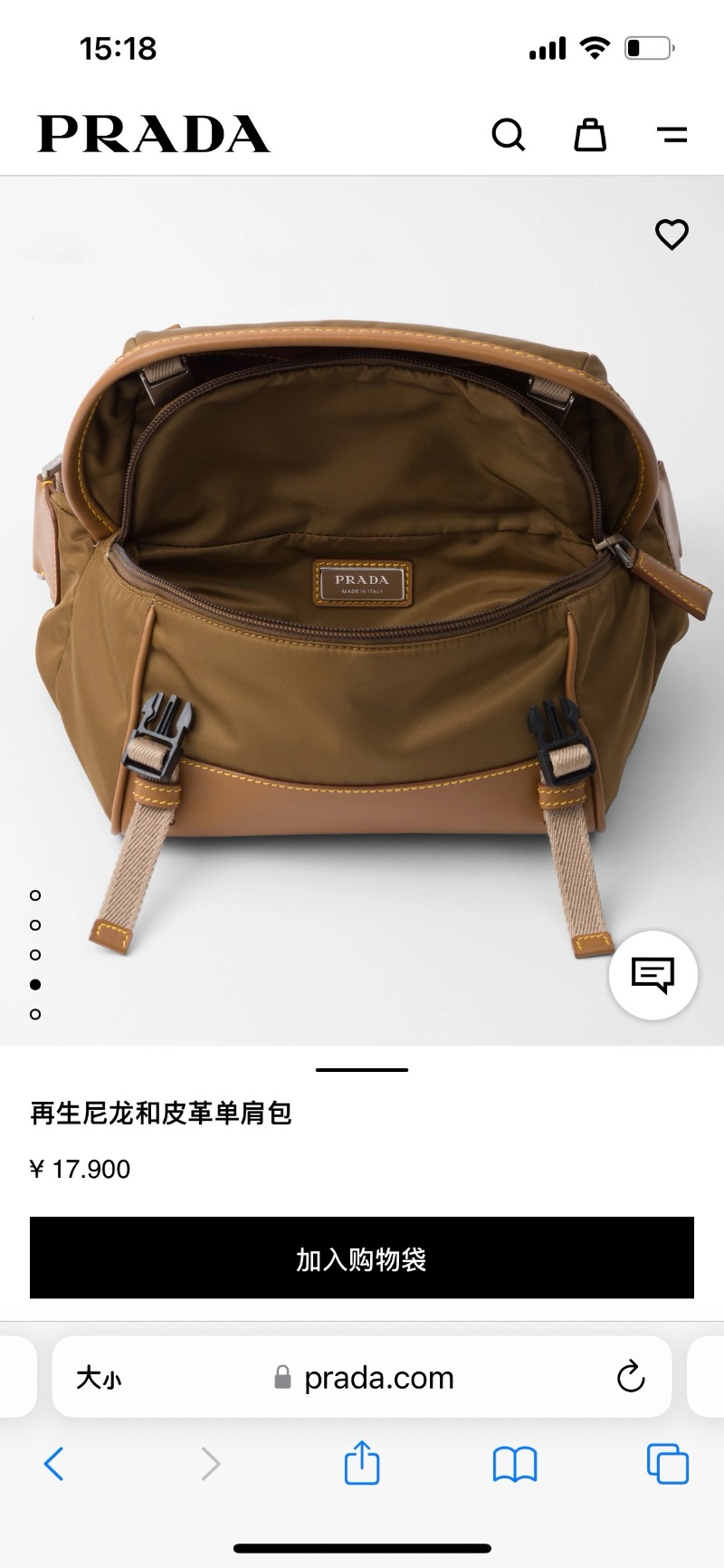The height and width of the screenshot is (1568, 724).
Task: Tap the 加入购物袋 button
Action: pyautogui.click(x=362, y=1258)
